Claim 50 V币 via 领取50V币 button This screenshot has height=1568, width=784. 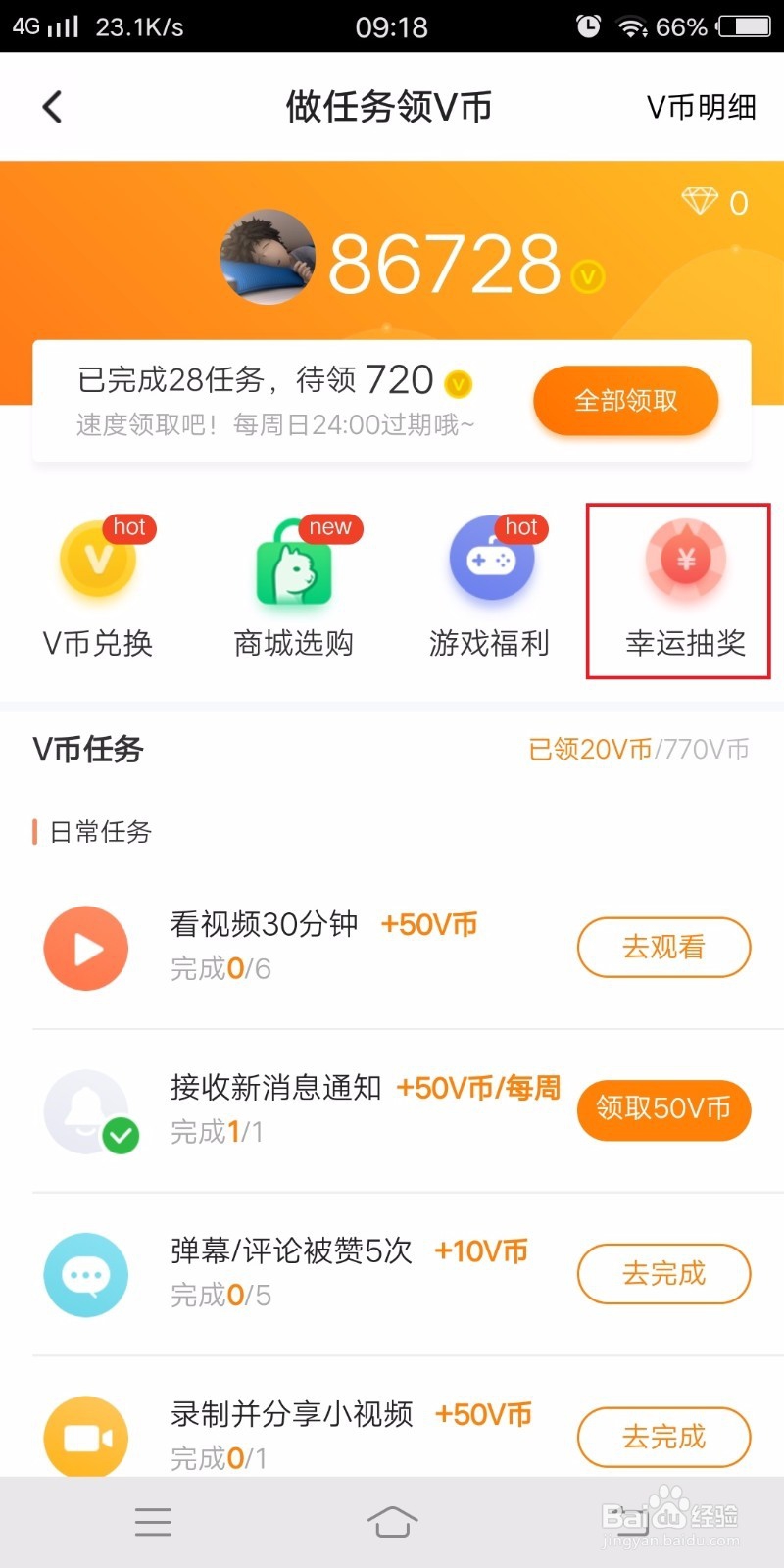(x=663, y=1110)
